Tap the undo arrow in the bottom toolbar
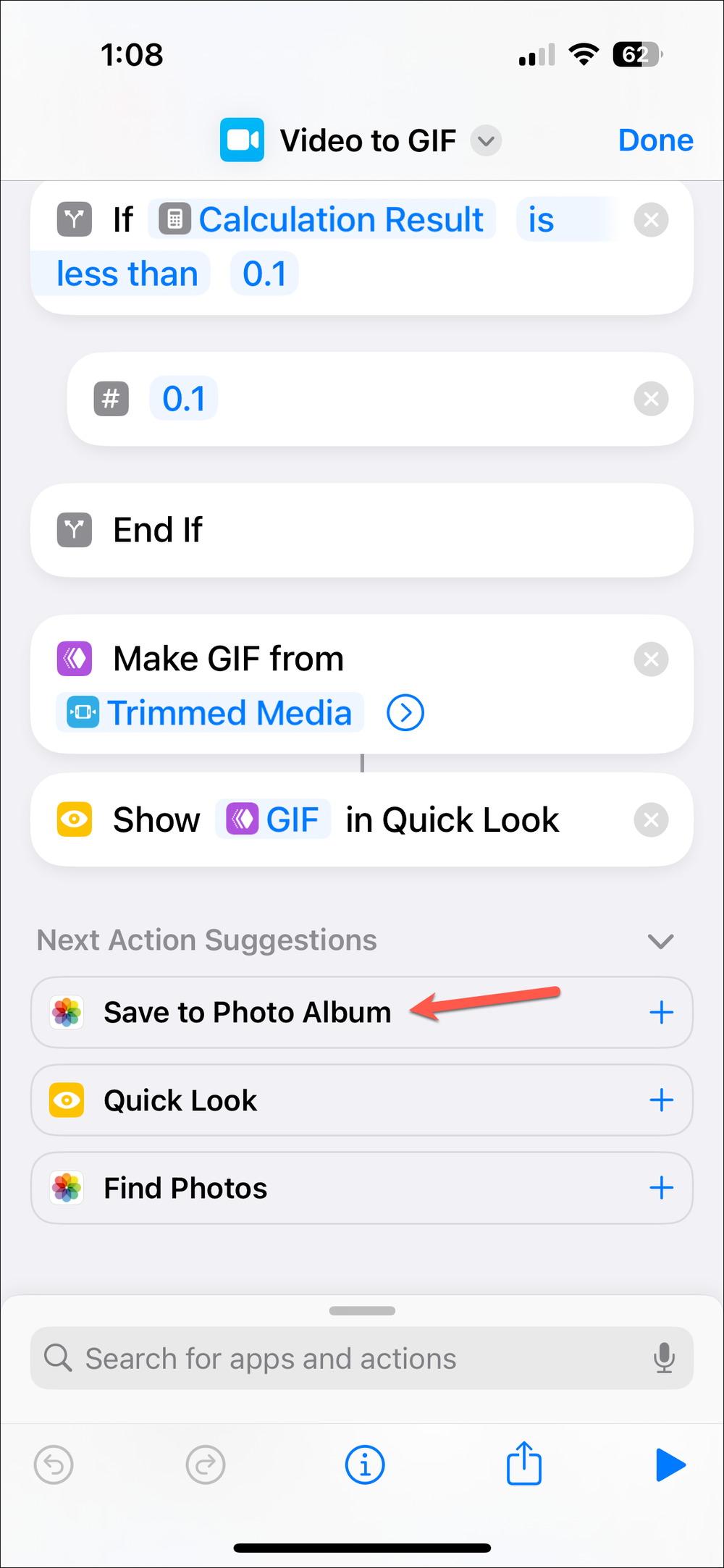724x1568 pixels. [54, 1464]
